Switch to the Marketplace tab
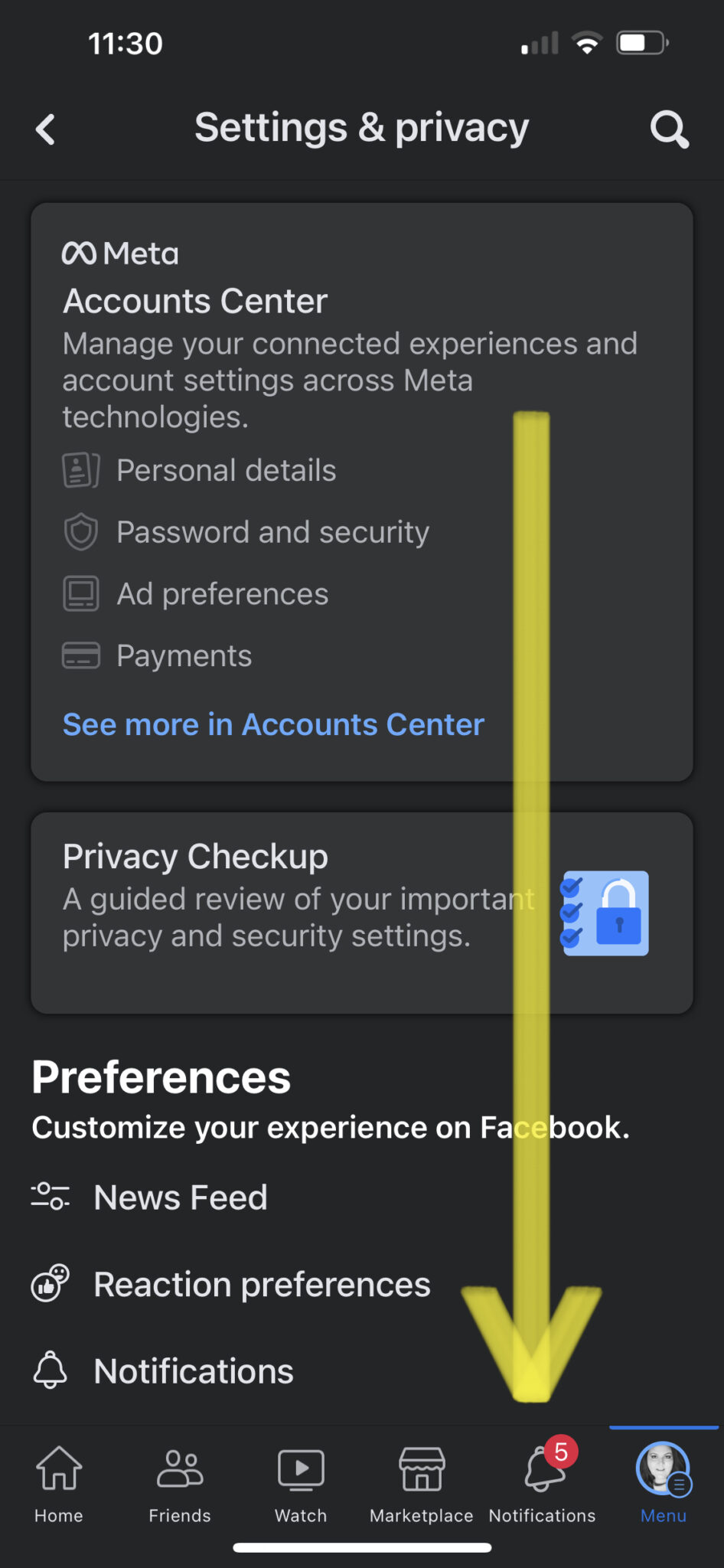The image size is (724, 1568). (x=422, y=1484)
